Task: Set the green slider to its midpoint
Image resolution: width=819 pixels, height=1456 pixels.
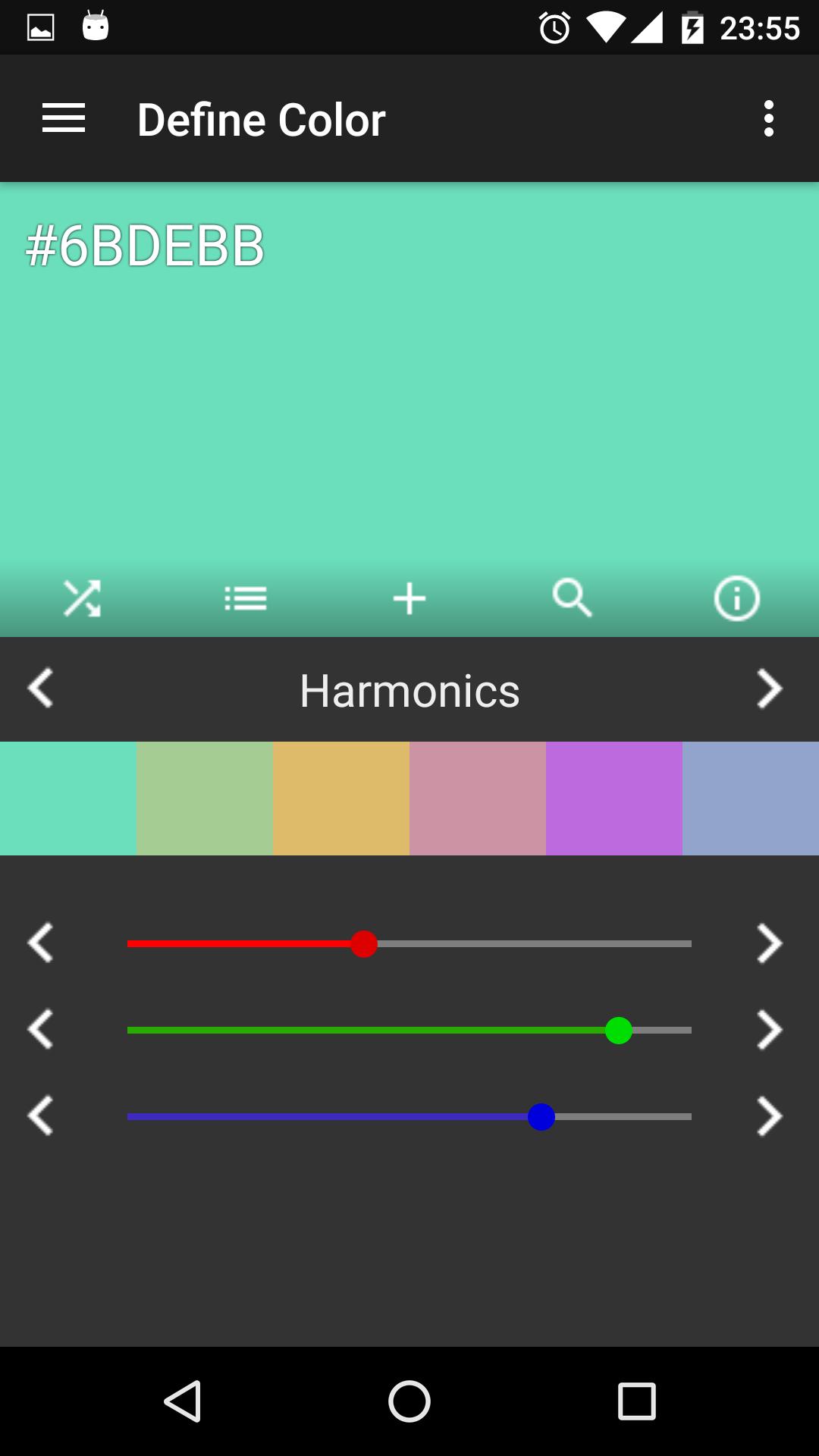Action: [409, 1030]
